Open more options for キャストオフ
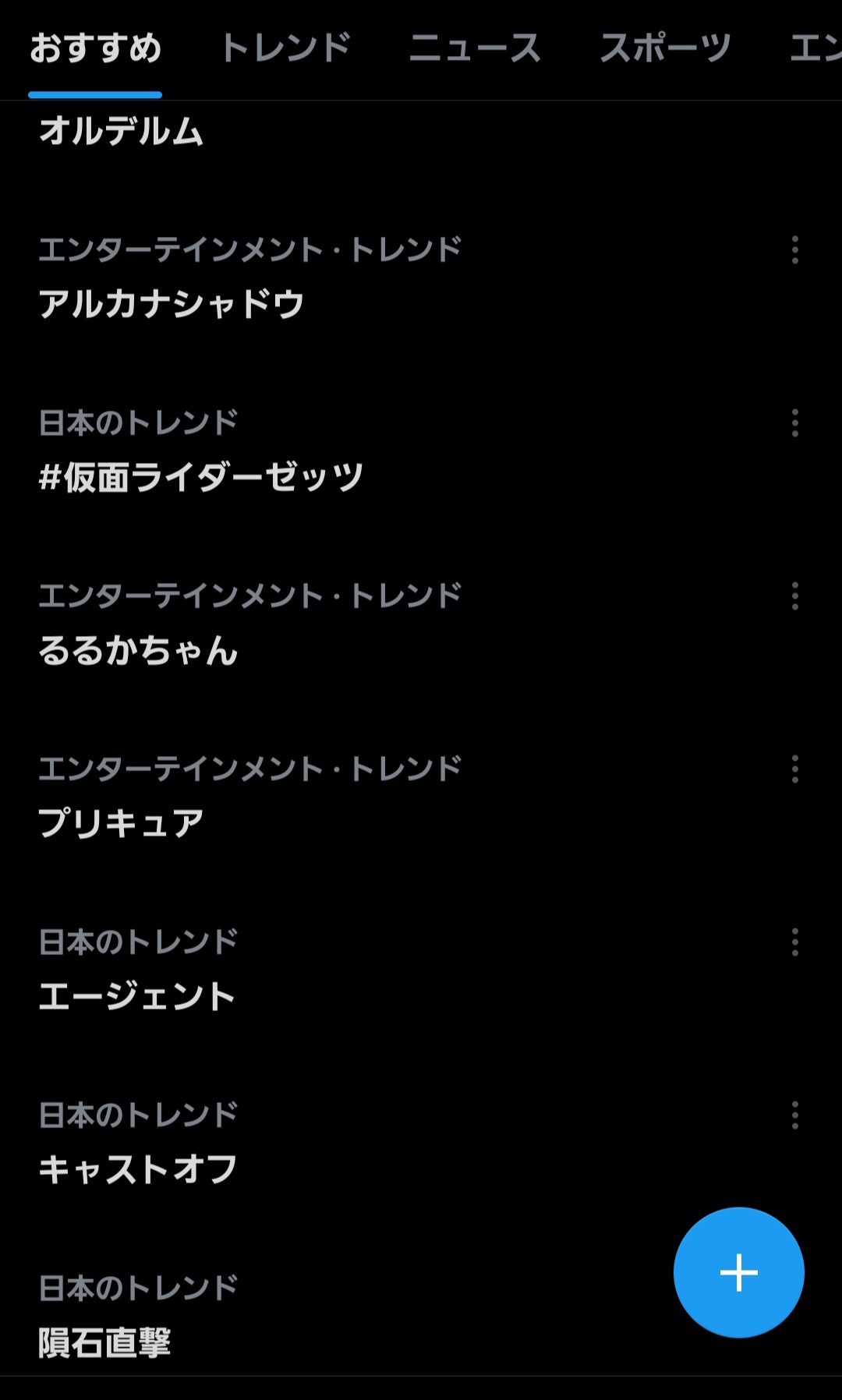 point(795,1115)
